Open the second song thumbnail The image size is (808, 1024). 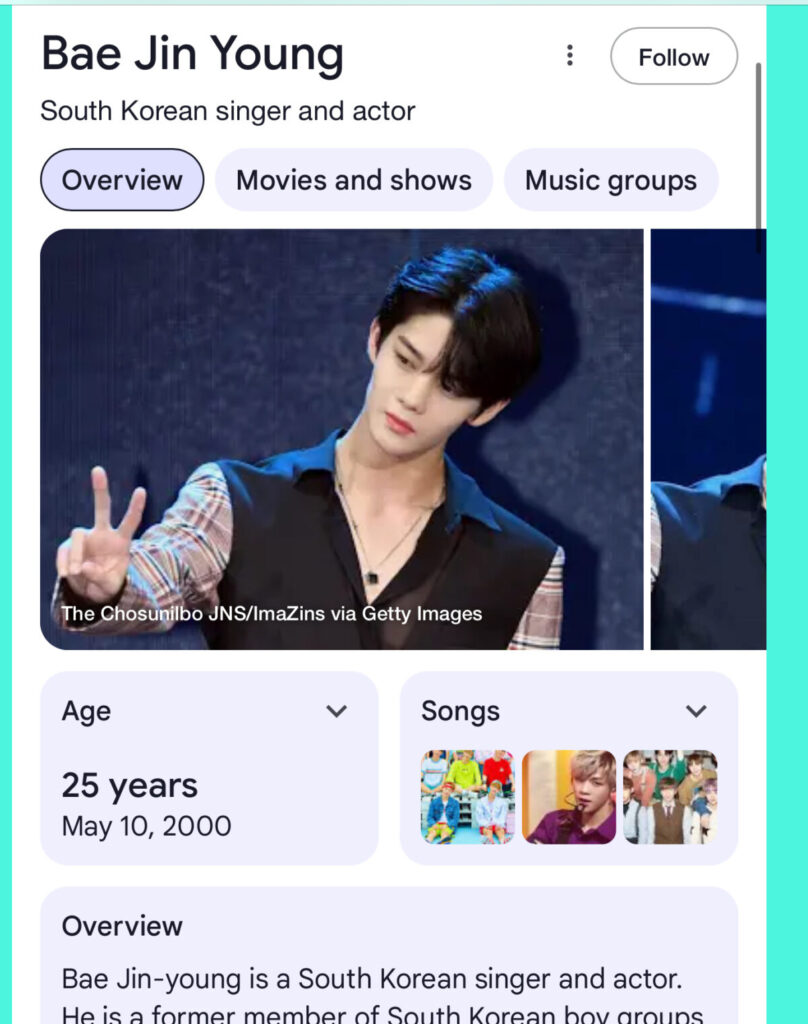(x=569, y=797)
